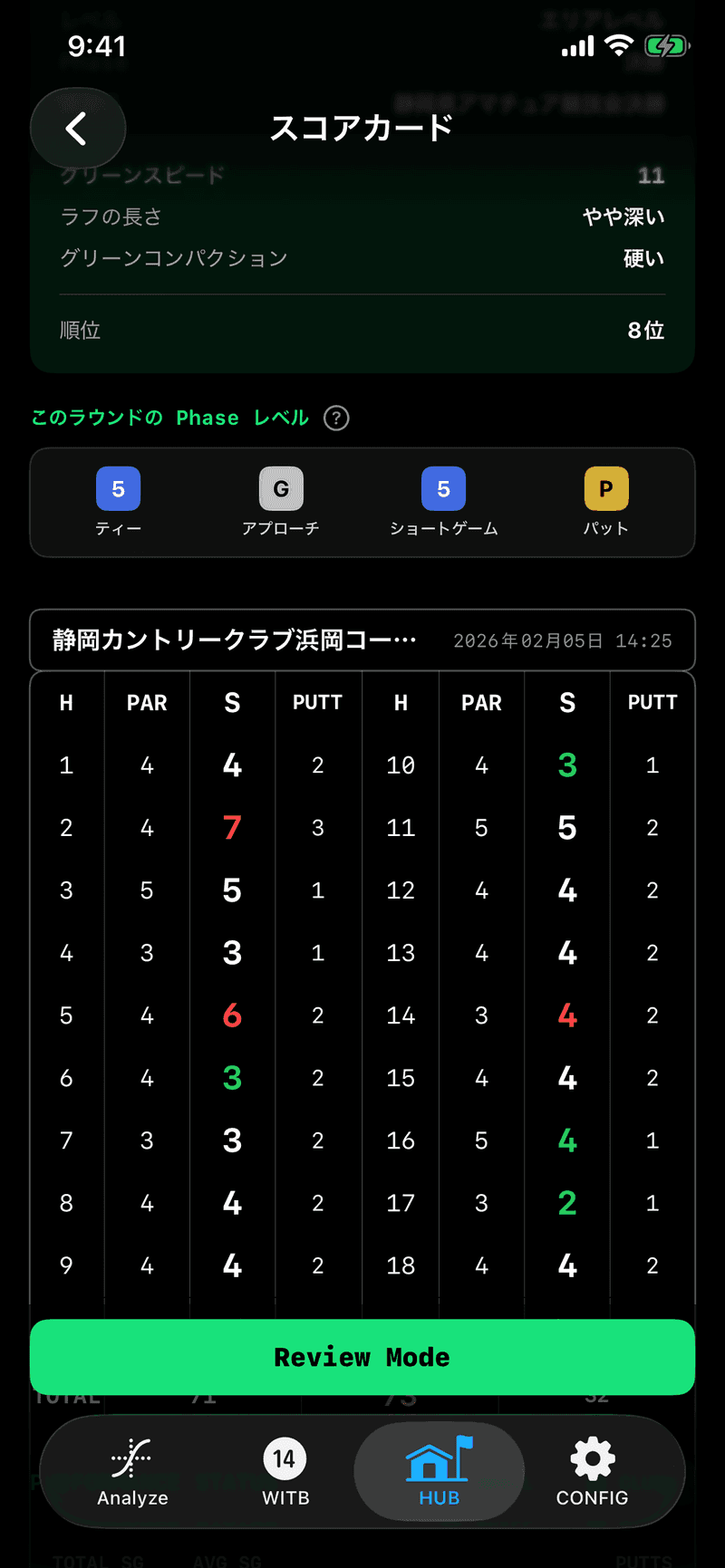
Task: Open the Phase レベル help icon
Action: pyautogui.click(x=336, y=418)
